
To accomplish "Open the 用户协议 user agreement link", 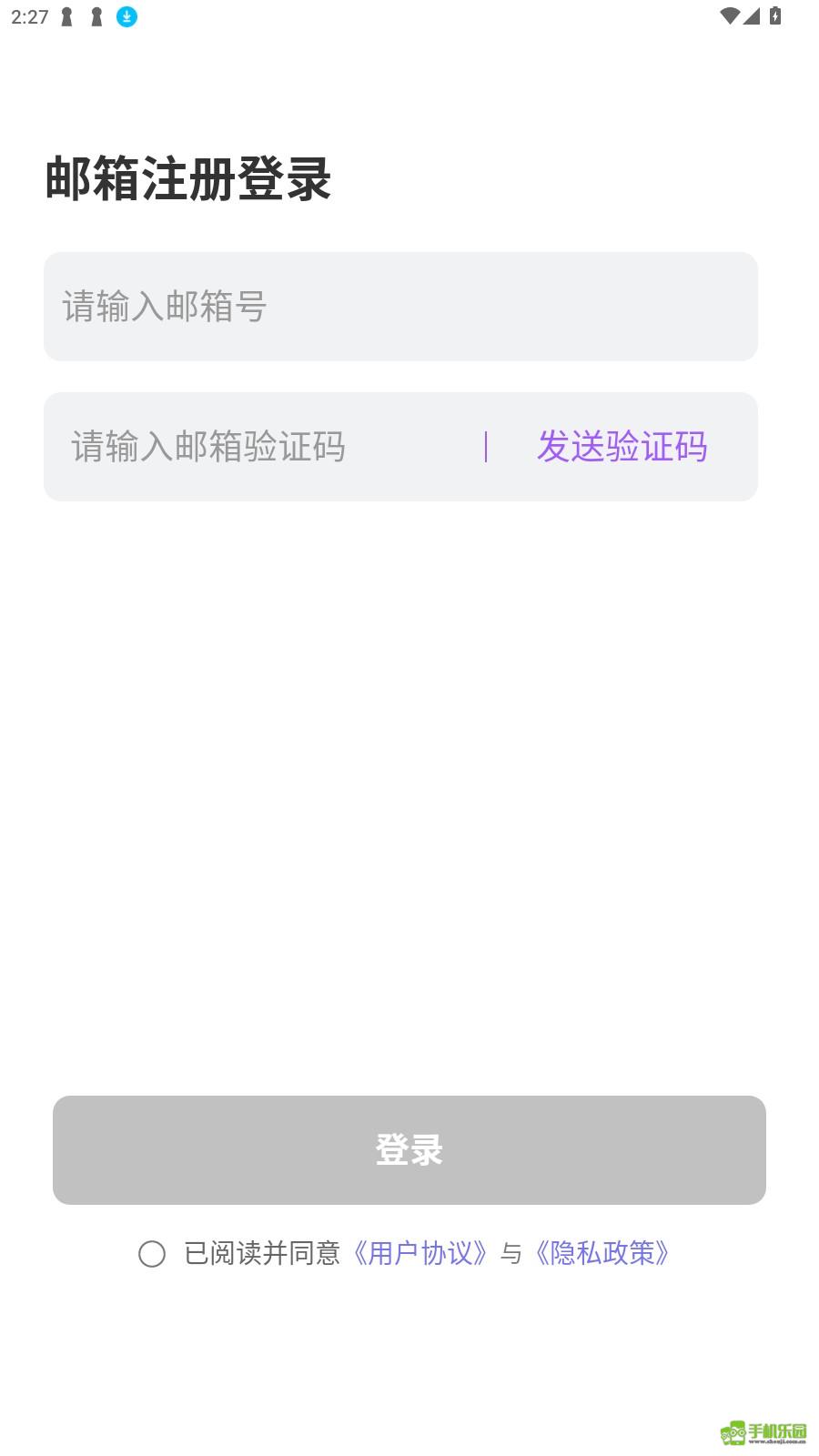I will tap(420, 1253).
